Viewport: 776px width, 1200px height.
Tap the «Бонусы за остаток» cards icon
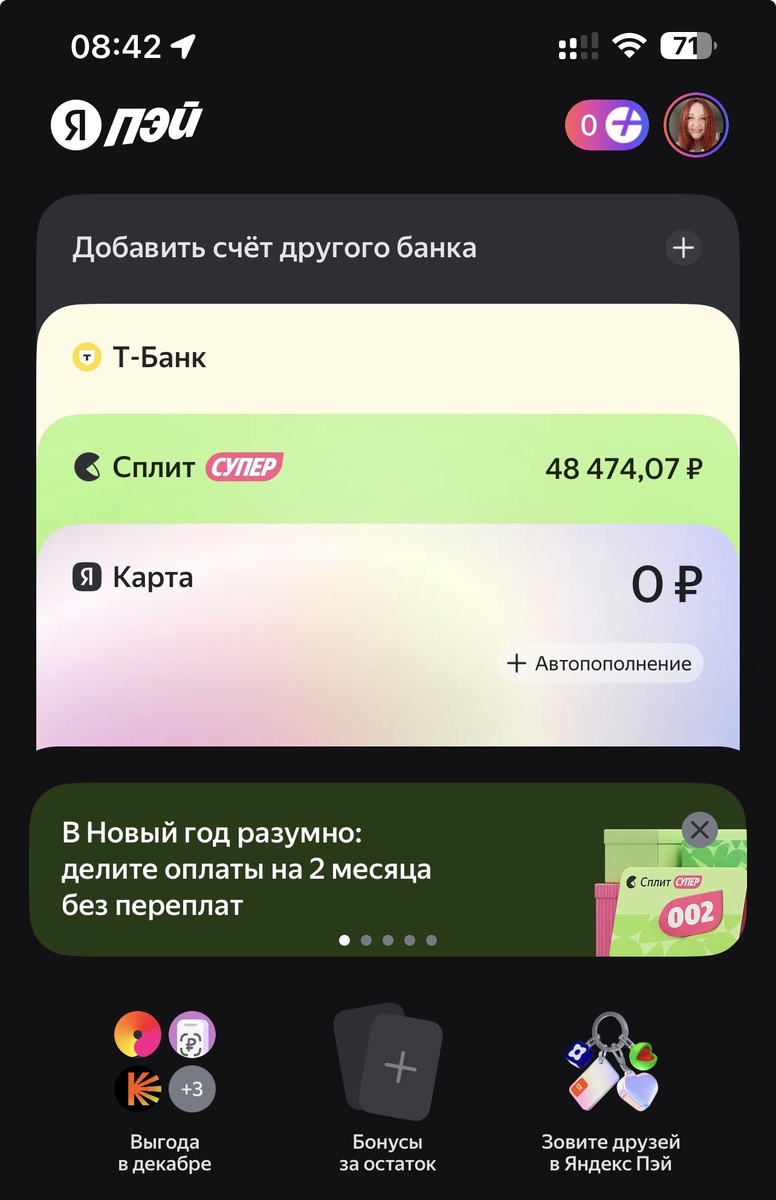click(388, 1060)
